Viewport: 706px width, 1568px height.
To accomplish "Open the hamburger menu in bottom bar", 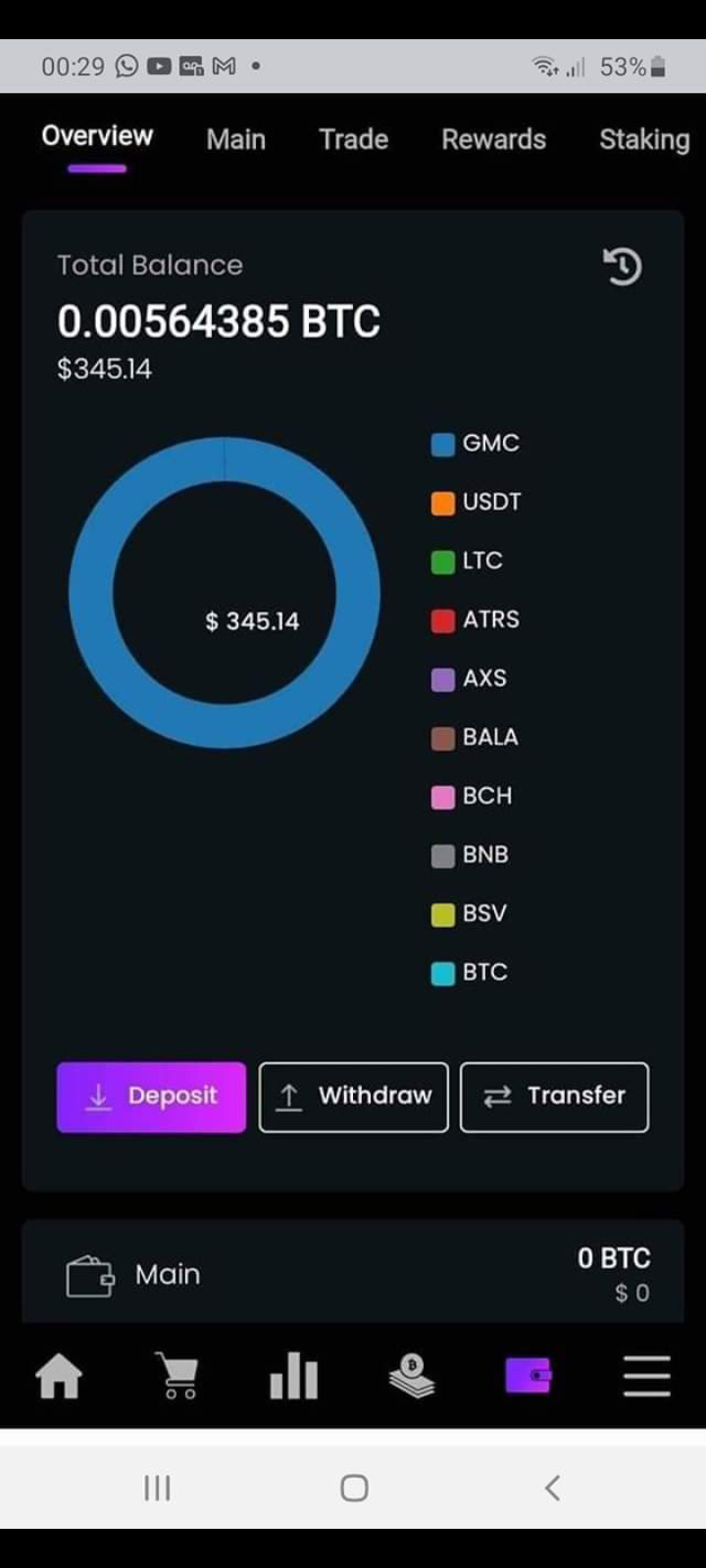I will tap(647, 1376).
